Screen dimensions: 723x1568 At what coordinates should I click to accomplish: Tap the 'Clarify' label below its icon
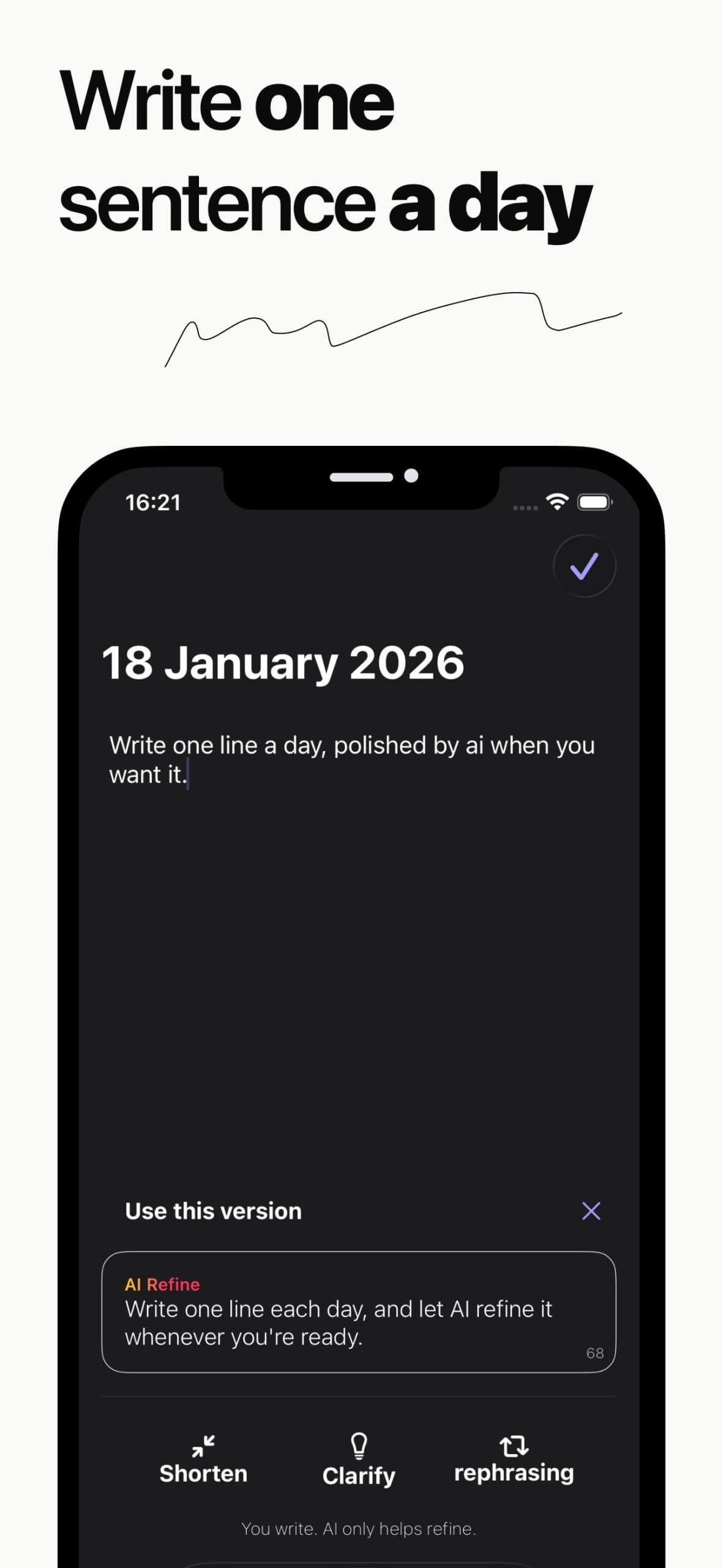(358, 1477)
